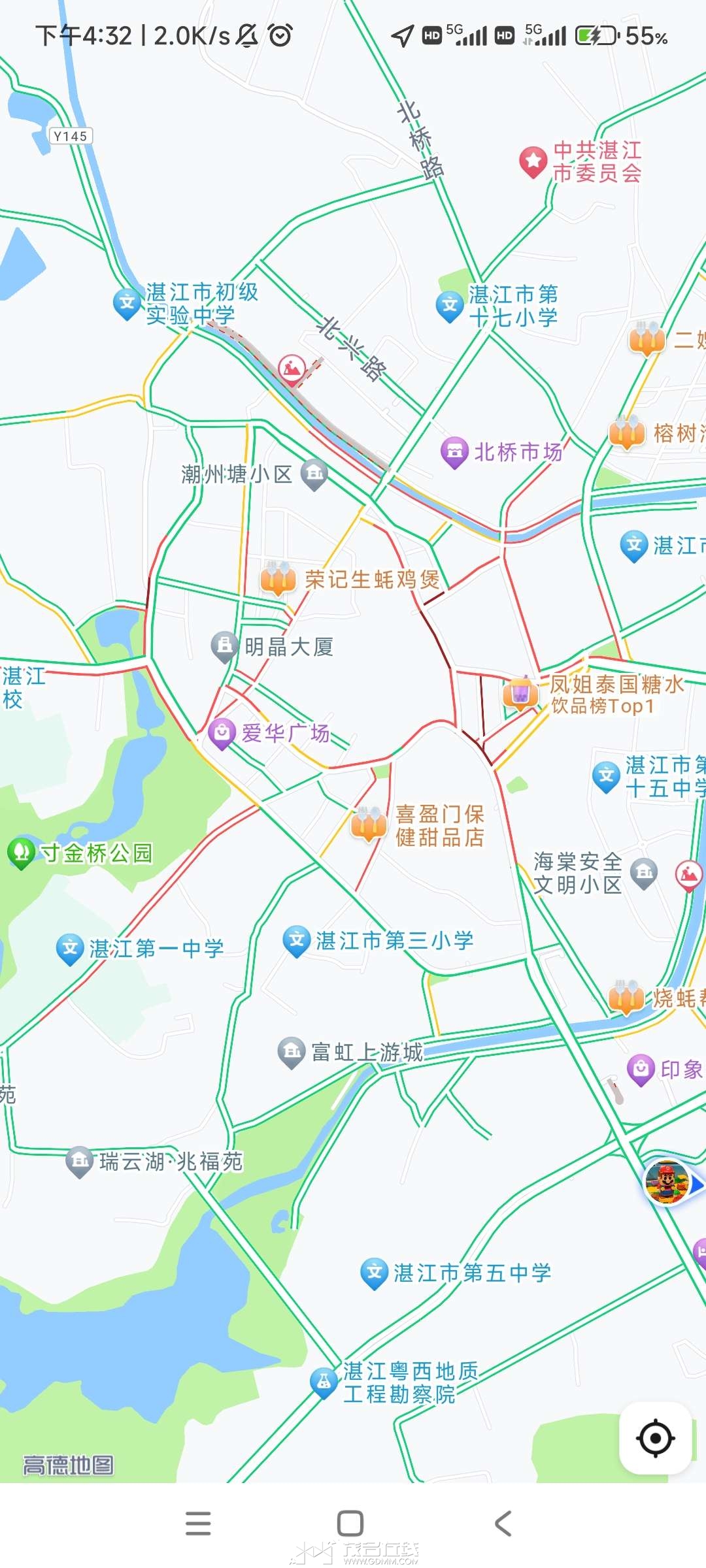This screenshot has height=1568, width=706.
Task: Open the 湛江第一中学 school marker
Action: 70,948
